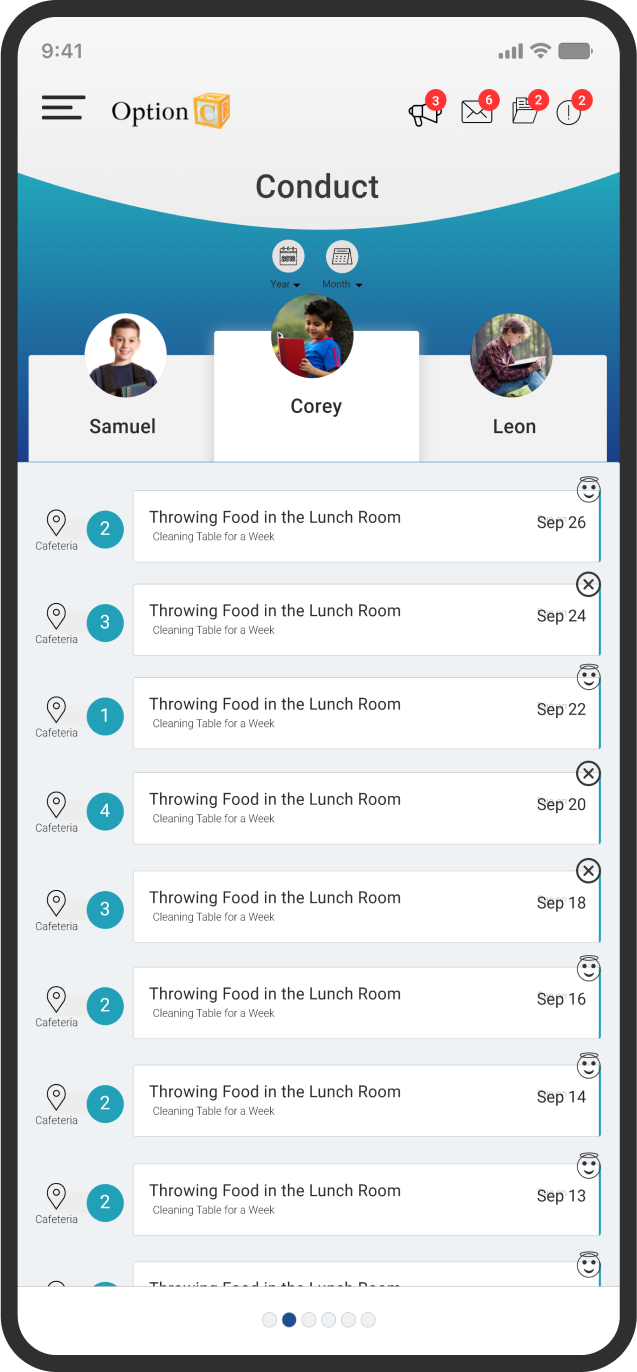The height and width of the screenshot is (1372, 637).
Task: Open the announcements megaphone icon
Action: pos(425,113)
